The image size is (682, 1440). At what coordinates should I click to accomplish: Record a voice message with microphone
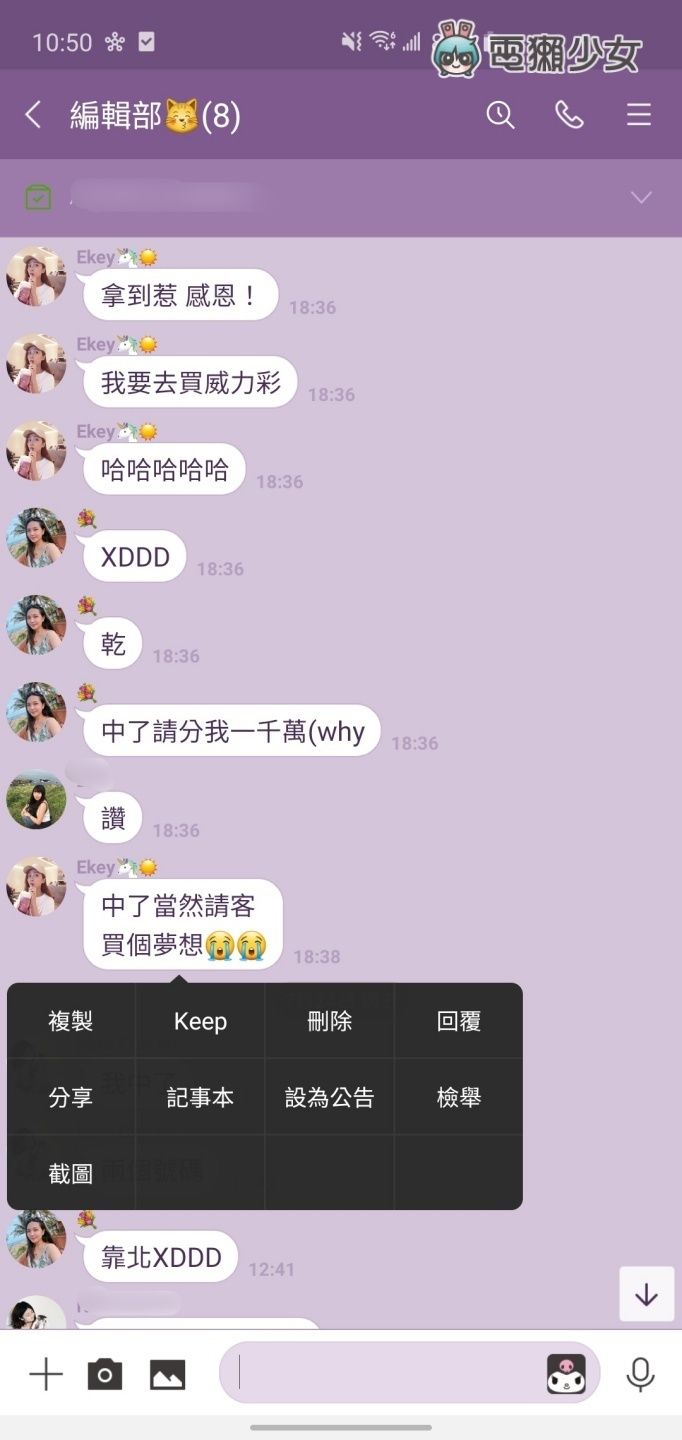[x=640, y=1374]
